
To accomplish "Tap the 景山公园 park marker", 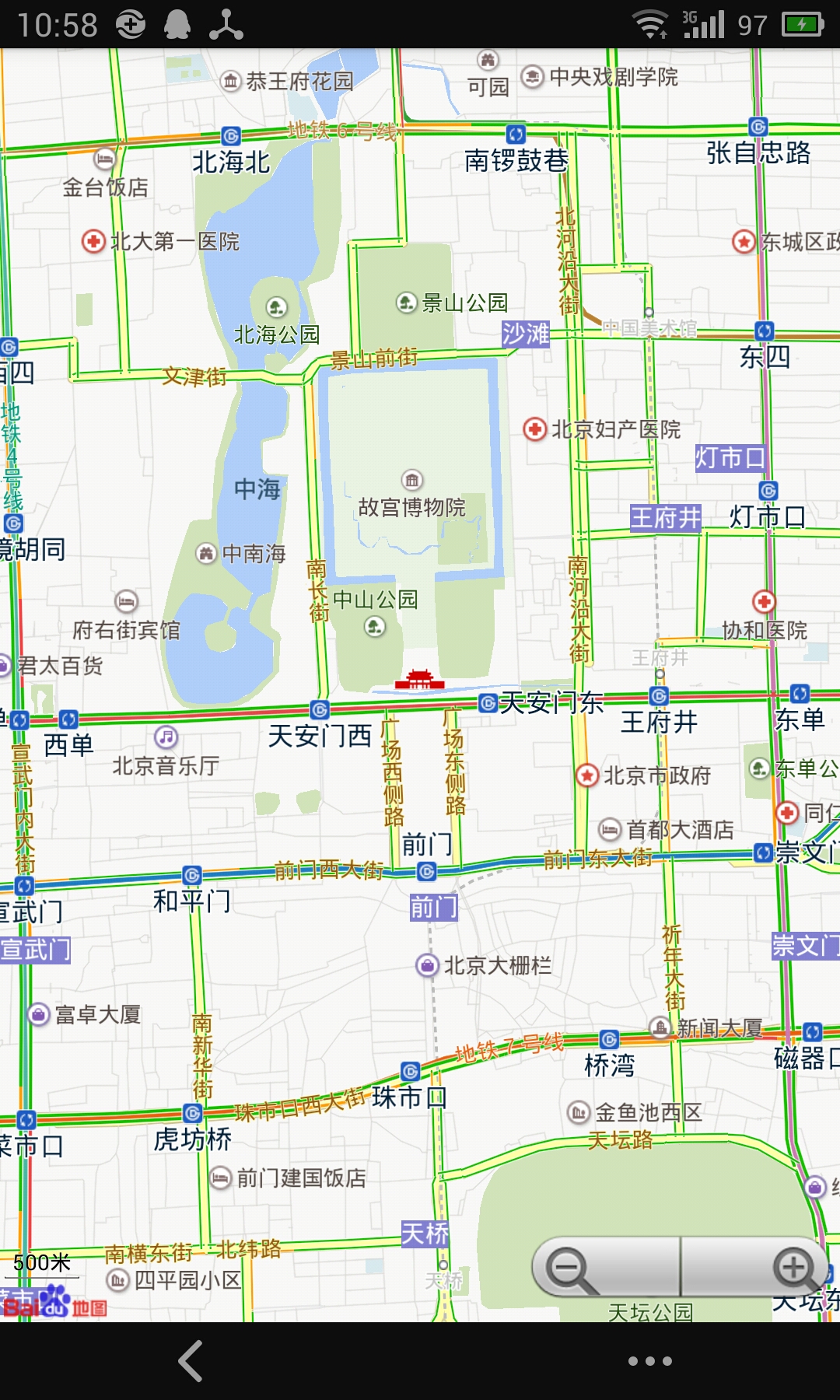I will [406, 302].
